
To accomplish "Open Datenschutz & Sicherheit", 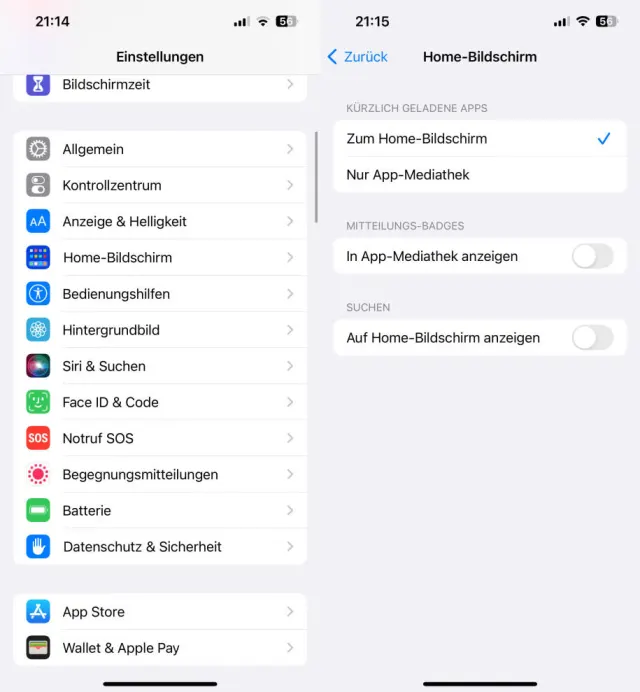I will [x=160, y=547].
